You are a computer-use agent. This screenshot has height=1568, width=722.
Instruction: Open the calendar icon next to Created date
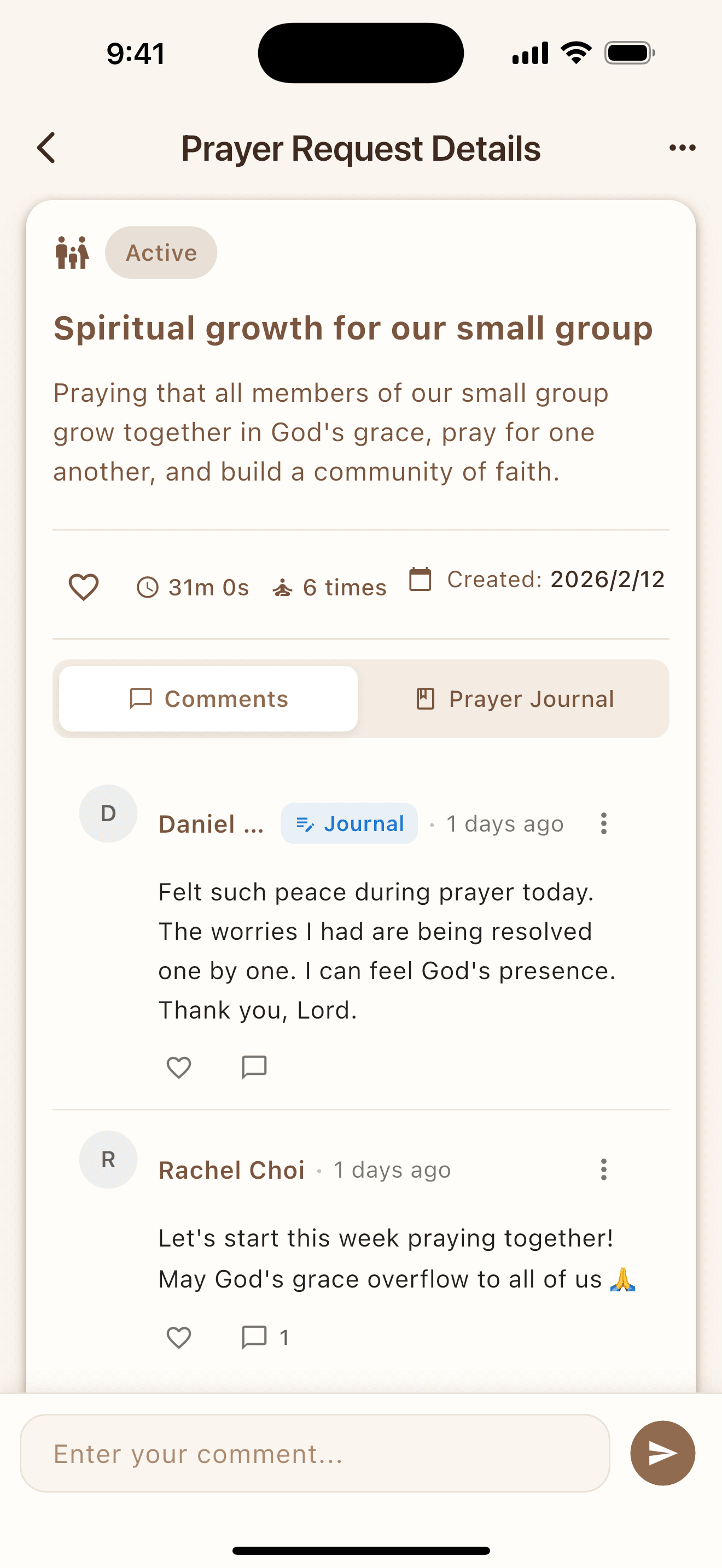coord(421,581)
